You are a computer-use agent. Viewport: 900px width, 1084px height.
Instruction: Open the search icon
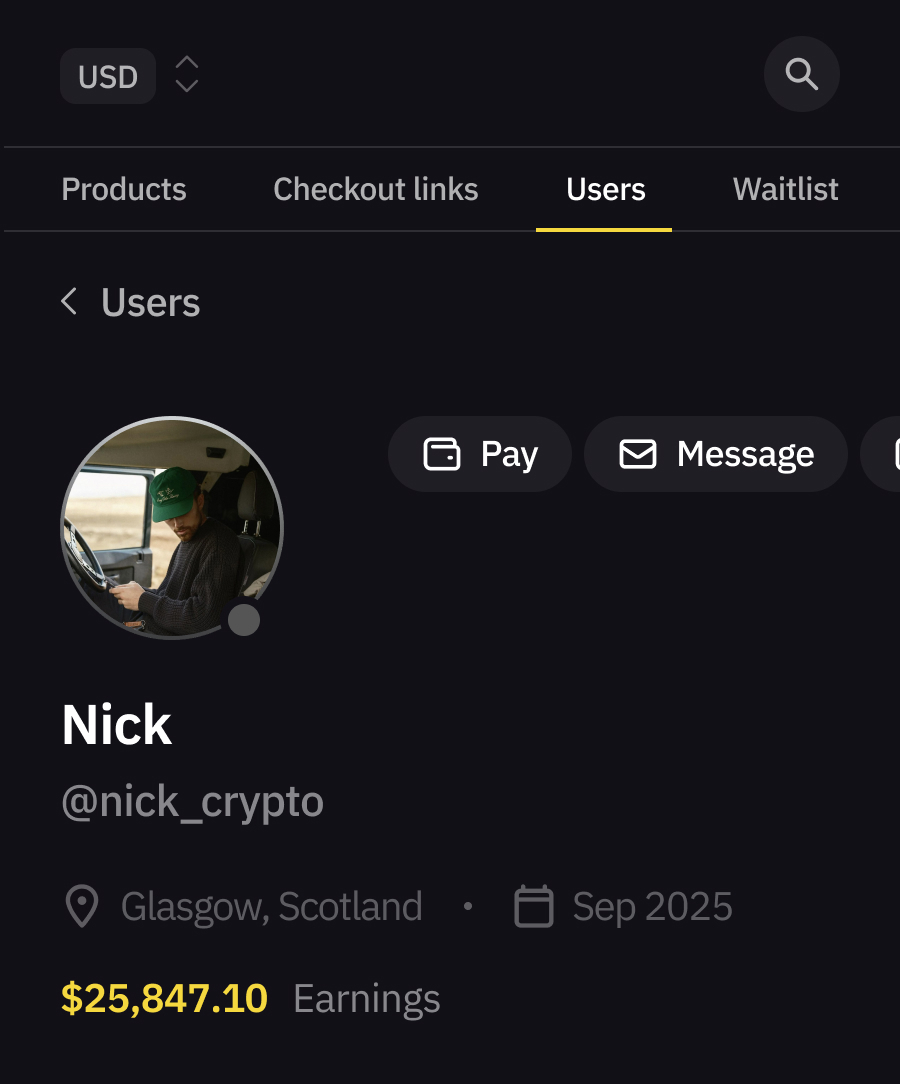(801, 74)
